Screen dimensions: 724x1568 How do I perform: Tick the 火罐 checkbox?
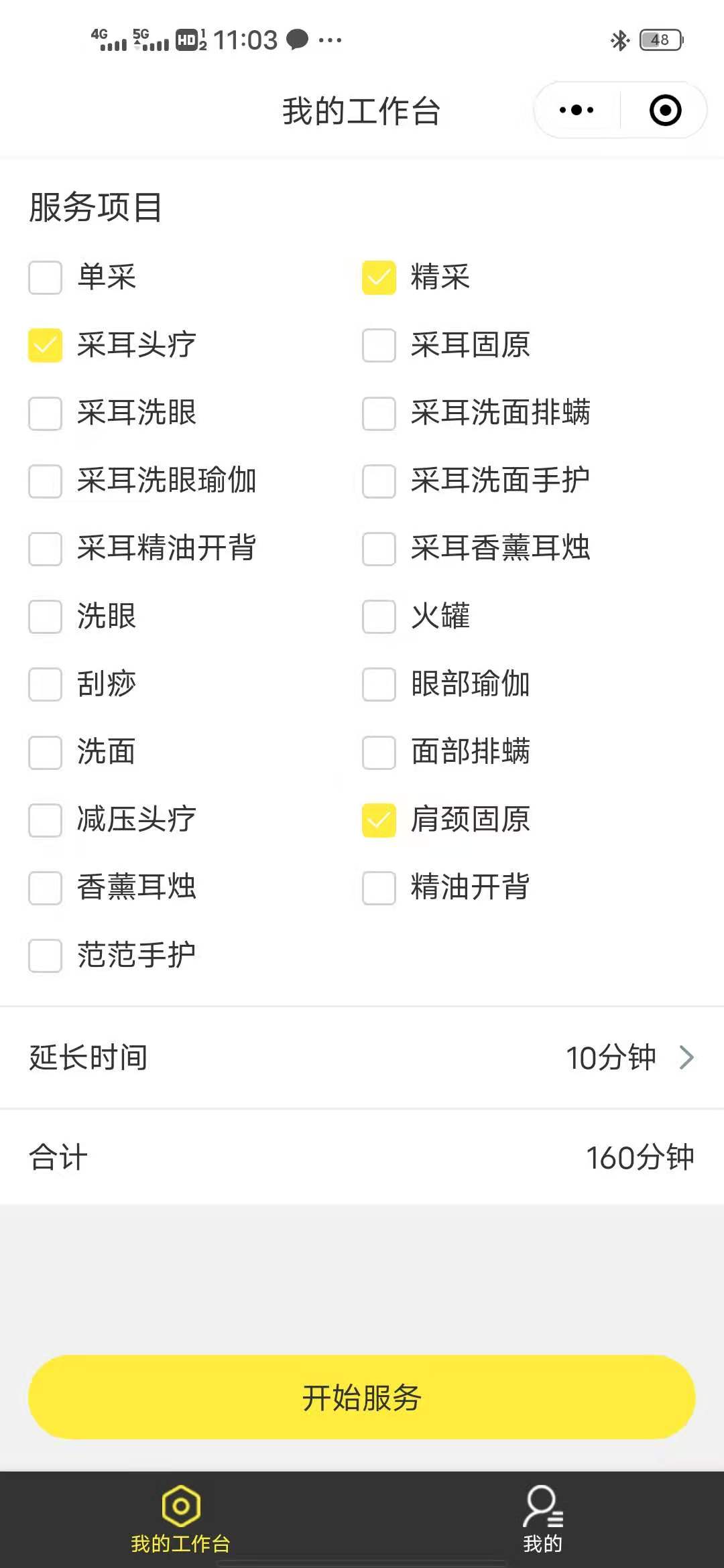(379, 616)
